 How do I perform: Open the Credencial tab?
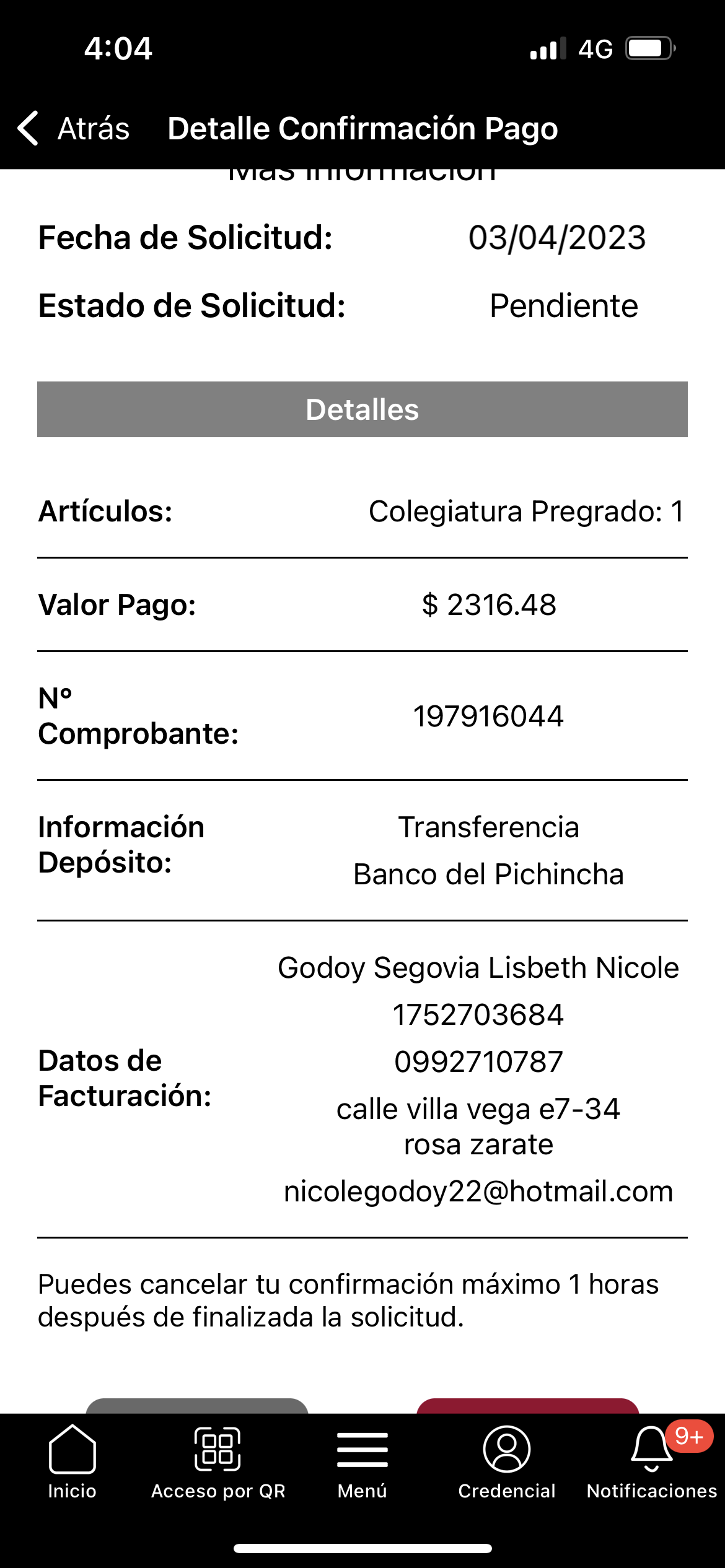(507, 1461)
